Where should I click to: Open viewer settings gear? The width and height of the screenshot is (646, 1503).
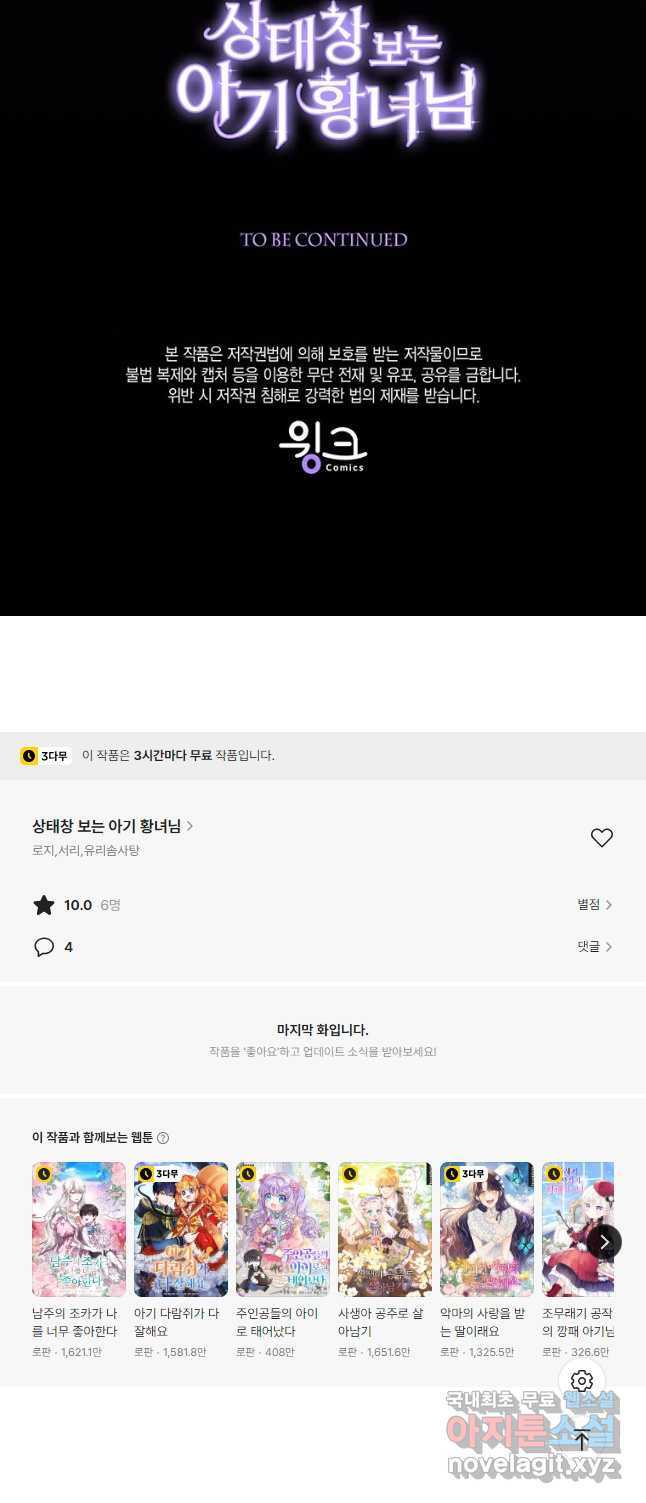[x=582, y=1381]
